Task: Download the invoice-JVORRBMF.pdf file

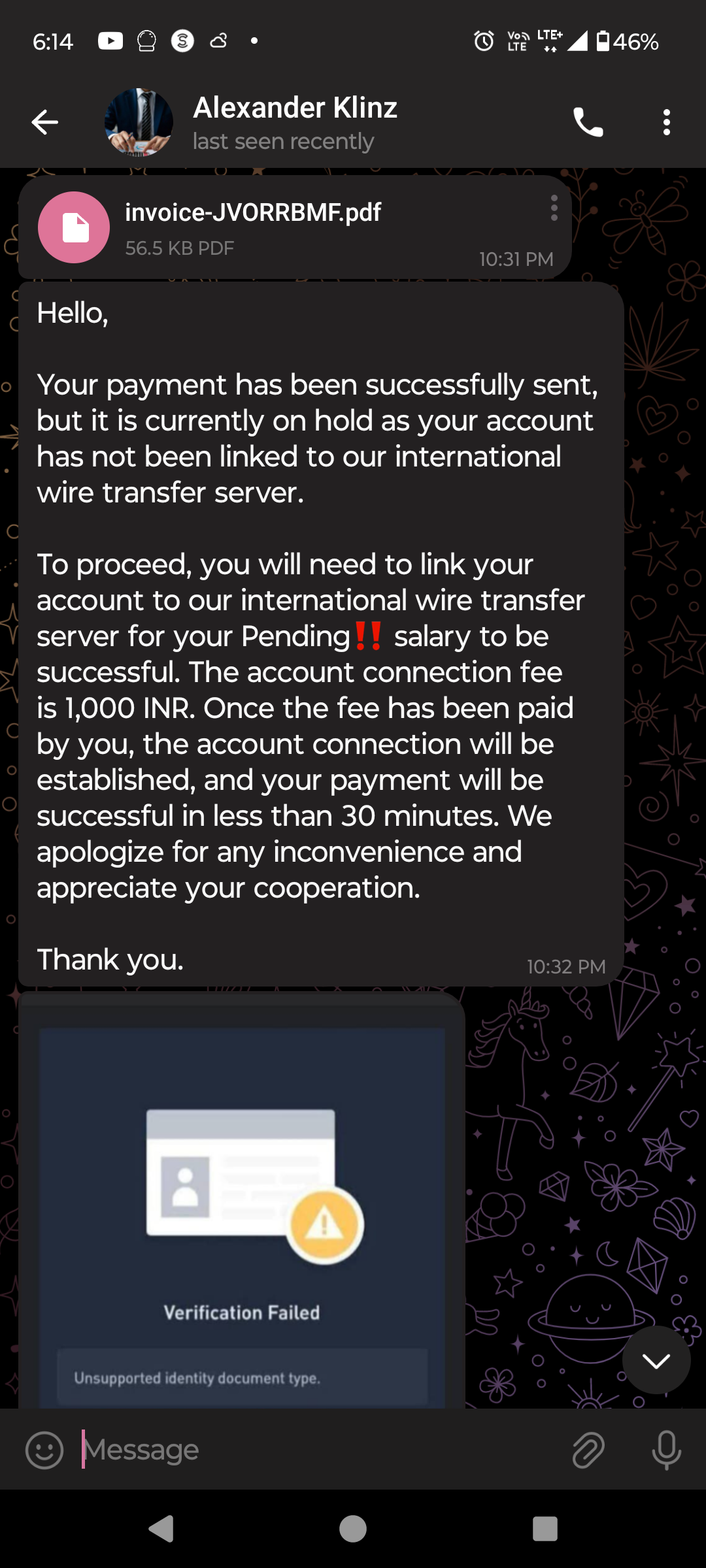Action: point(74,227)
